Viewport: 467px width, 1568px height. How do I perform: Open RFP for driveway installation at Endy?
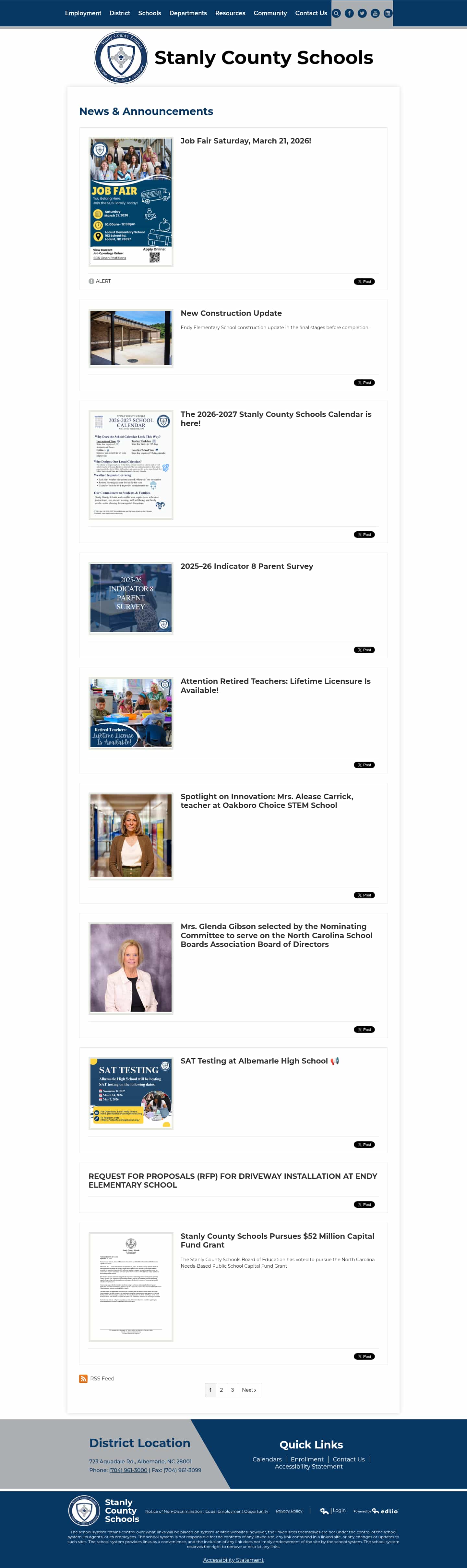pyautogui.click(x=232, y=1180)
